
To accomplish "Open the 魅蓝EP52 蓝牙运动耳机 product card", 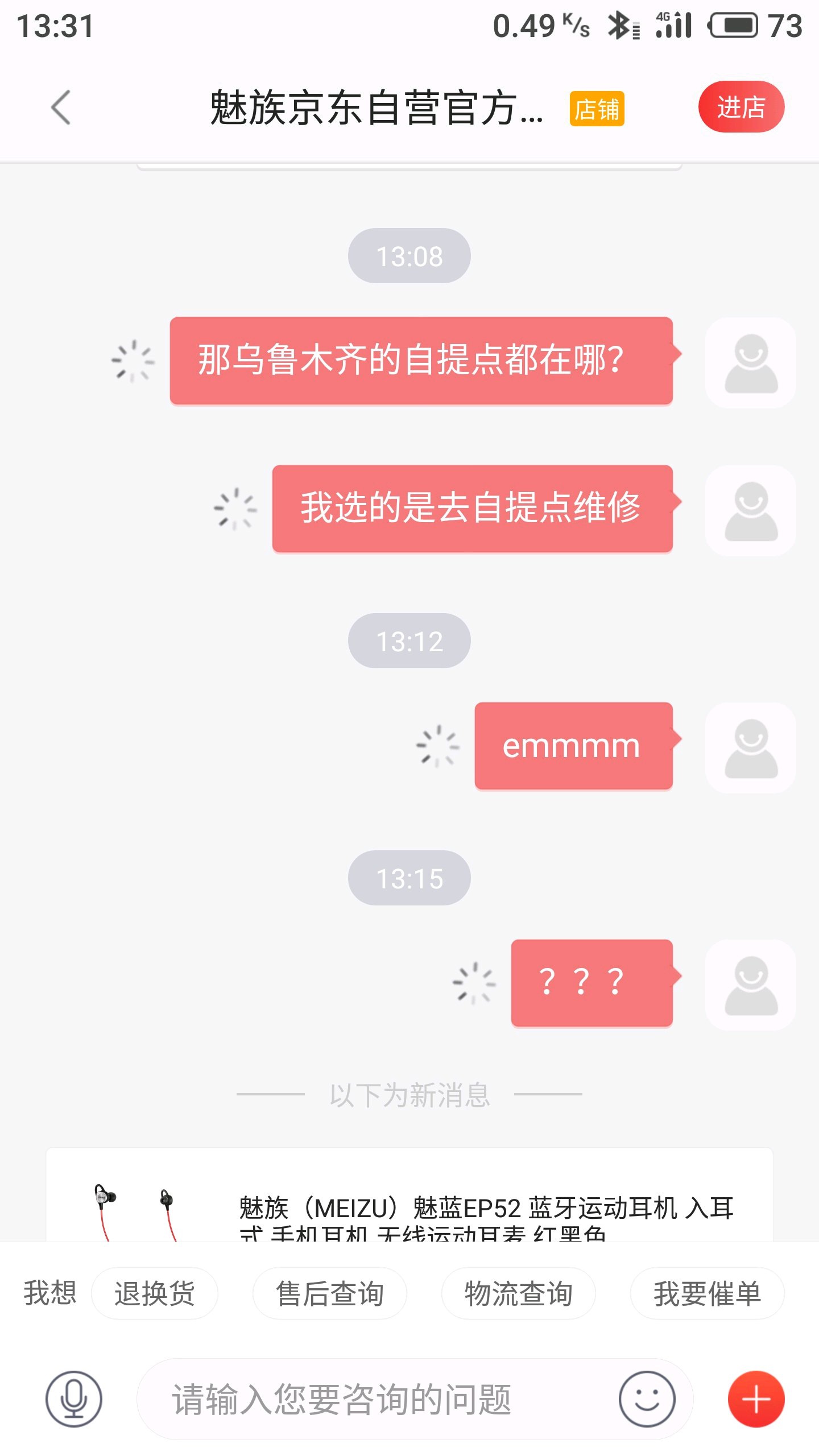I will [409, 1194].
